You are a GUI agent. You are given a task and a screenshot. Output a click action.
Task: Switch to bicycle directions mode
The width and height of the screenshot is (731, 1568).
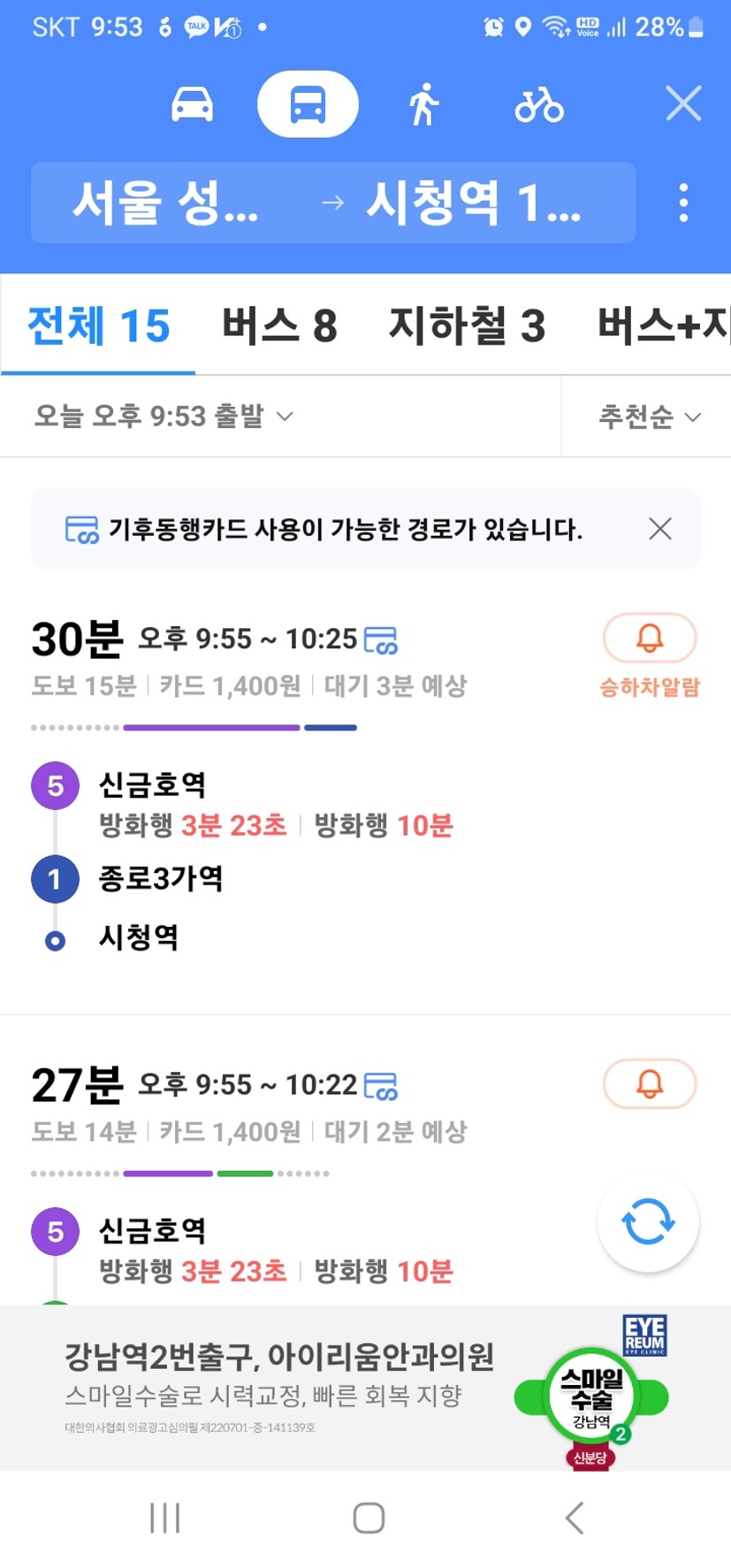pyautogui.click(x=539, y=104)
